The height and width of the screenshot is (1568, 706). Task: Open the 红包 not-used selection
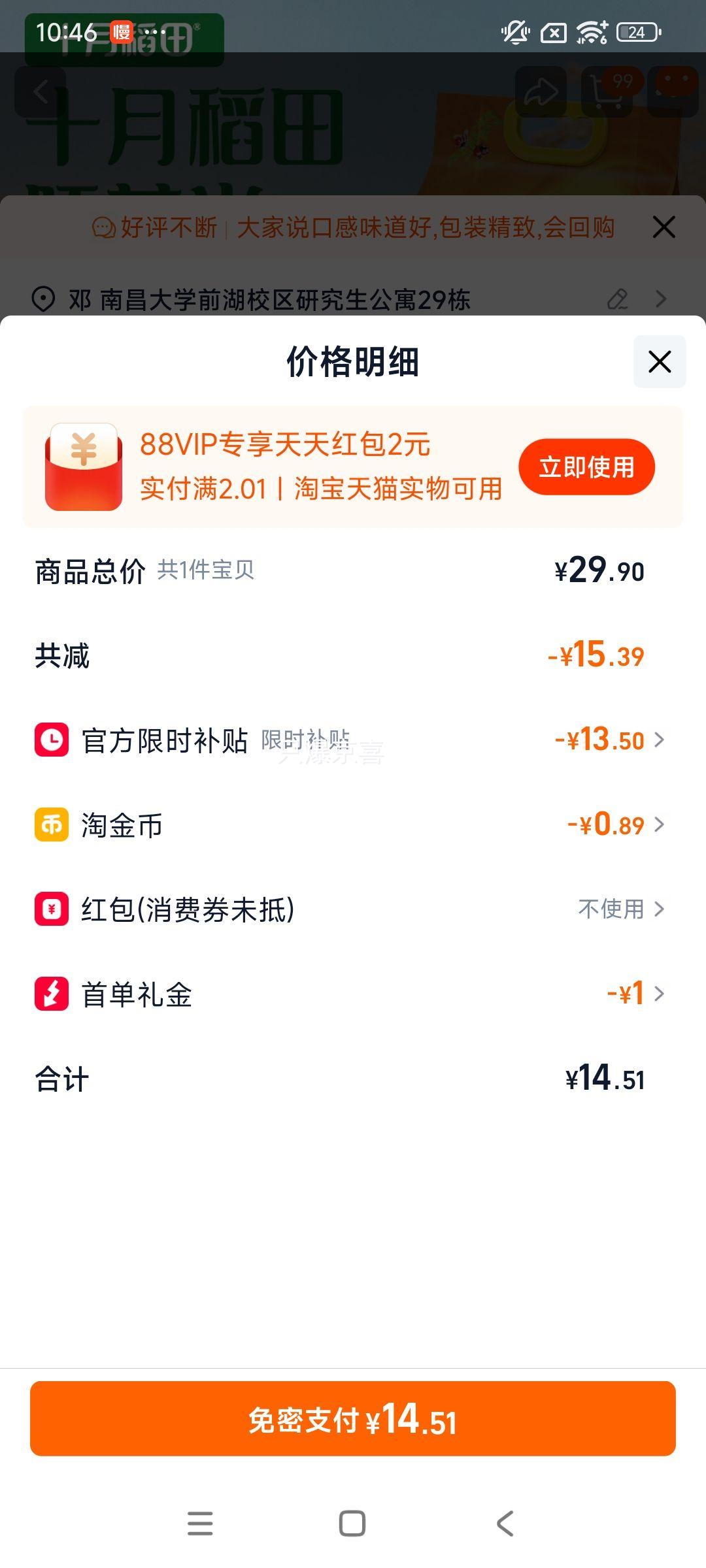(x=660, y=909)
